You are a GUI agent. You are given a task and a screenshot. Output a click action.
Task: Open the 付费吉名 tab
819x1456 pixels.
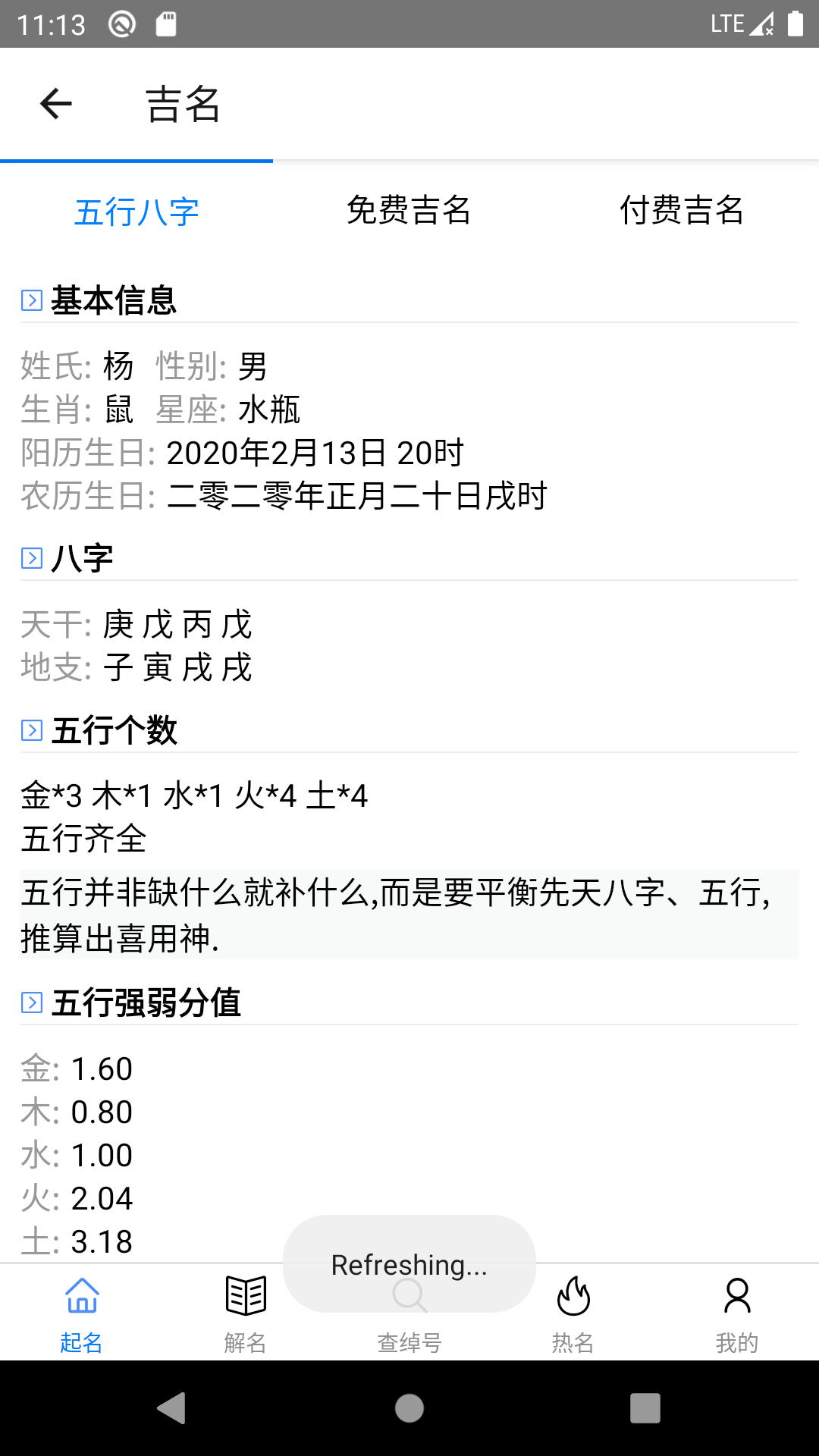pyautogui.click(x=682, y=210)
